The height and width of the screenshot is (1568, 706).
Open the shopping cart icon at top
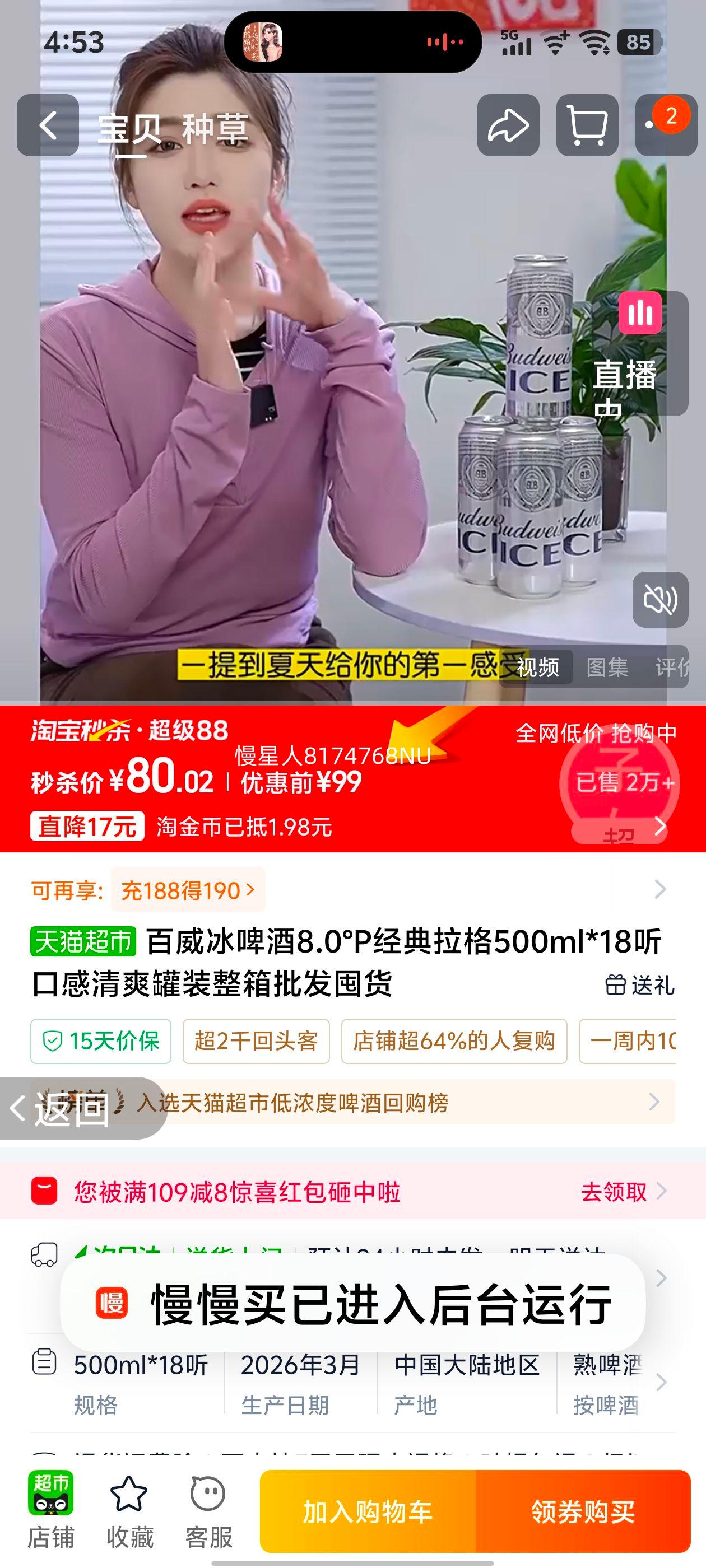[586, 125]
